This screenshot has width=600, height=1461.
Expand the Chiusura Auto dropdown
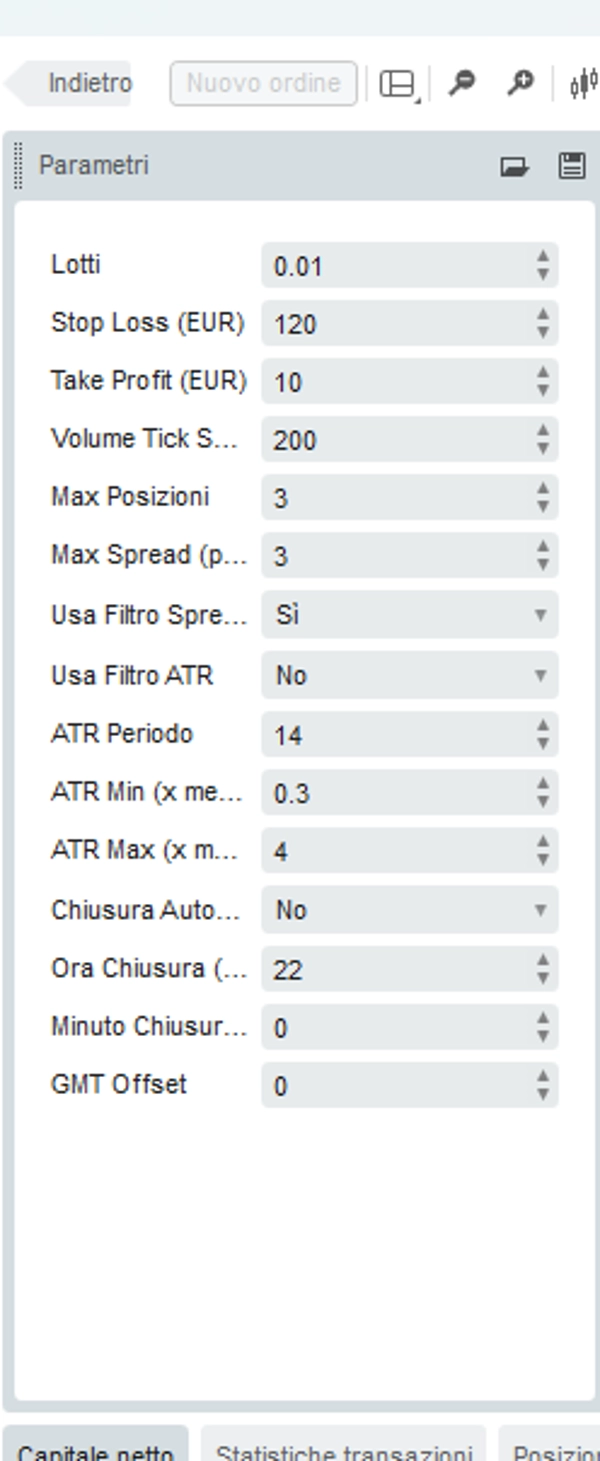(409, 910)
